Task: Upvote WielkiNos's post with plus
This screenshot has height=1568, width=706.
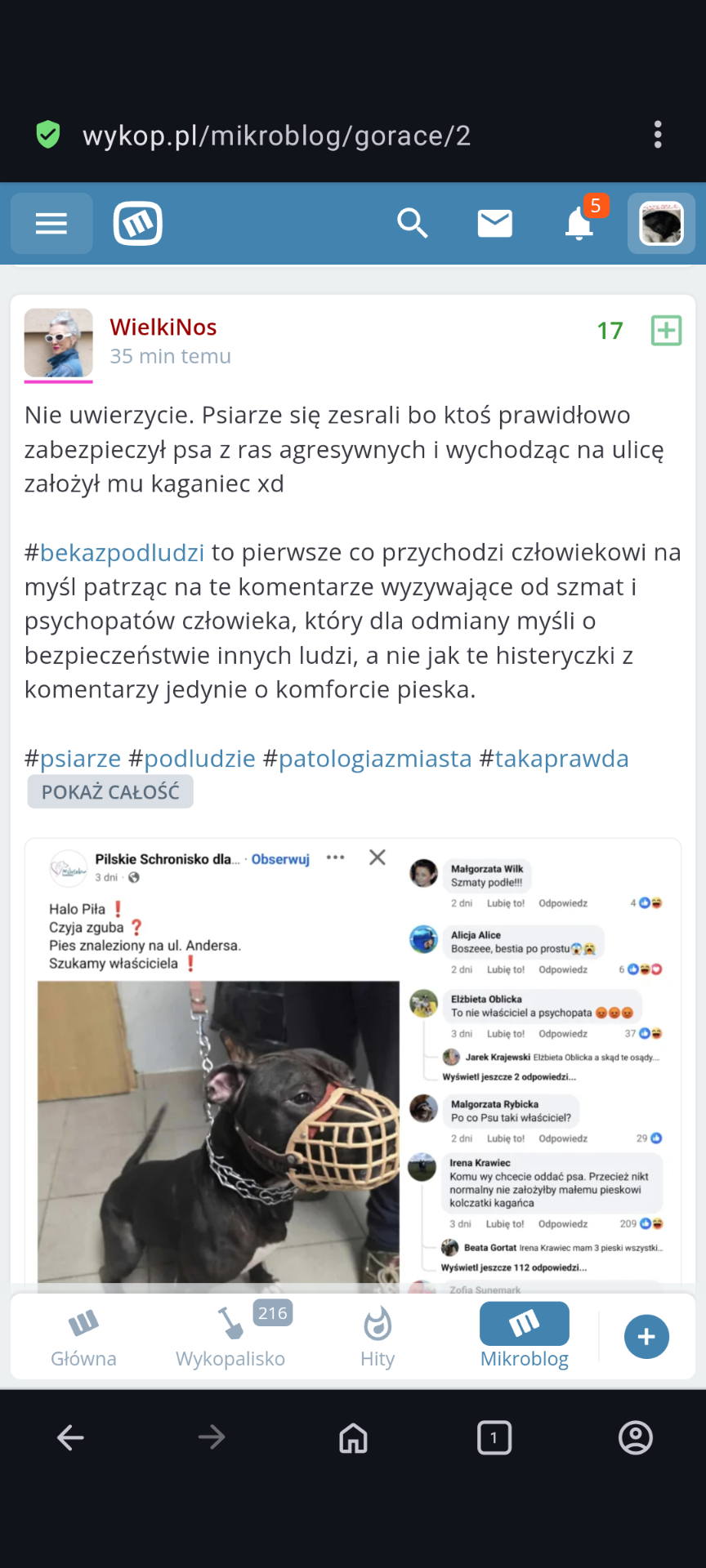Action: click(x=666, y=331)
